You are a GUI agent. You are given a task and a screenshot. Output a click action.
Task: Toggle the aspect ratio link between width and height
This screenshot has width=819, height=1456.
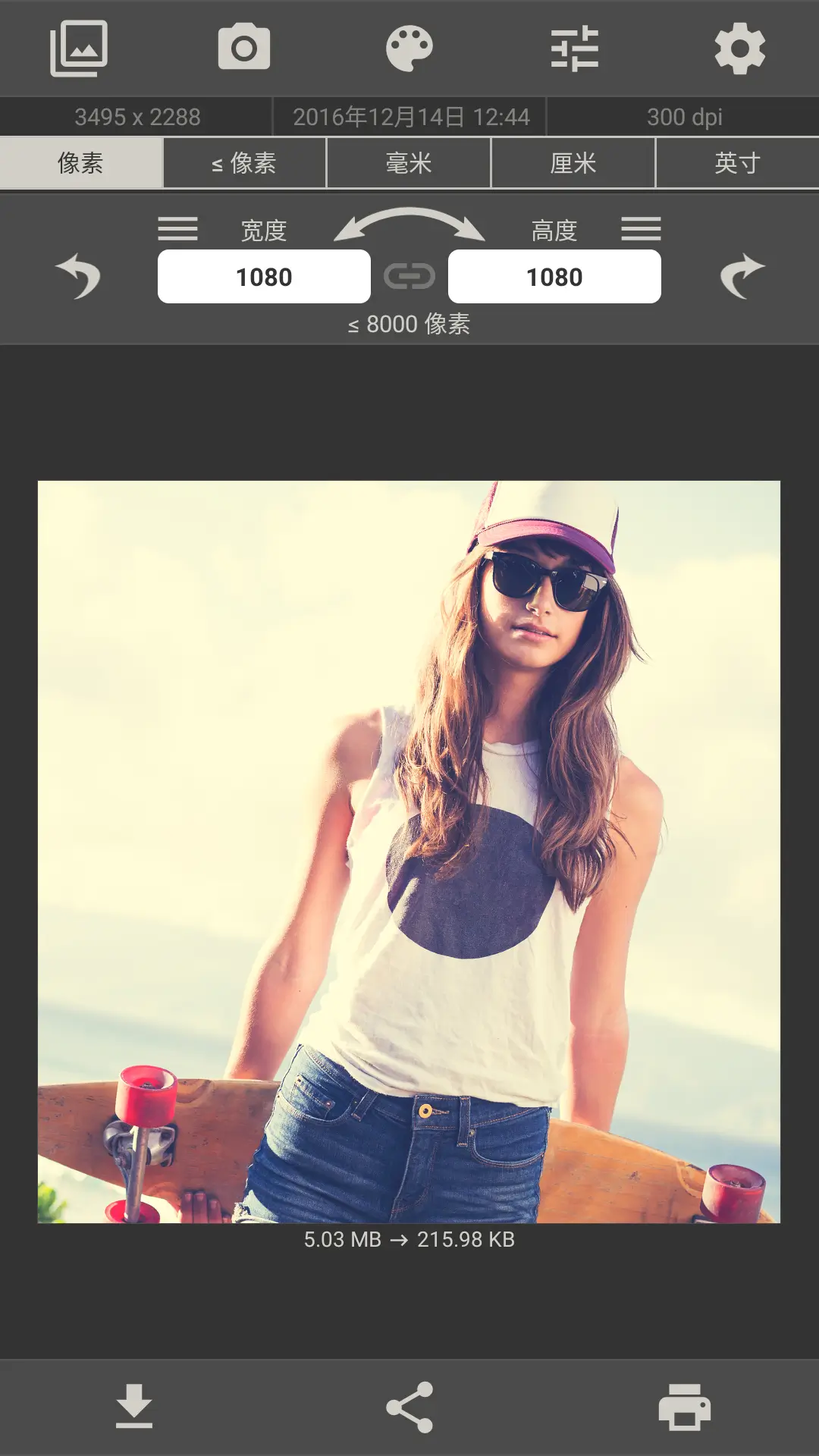409,276
